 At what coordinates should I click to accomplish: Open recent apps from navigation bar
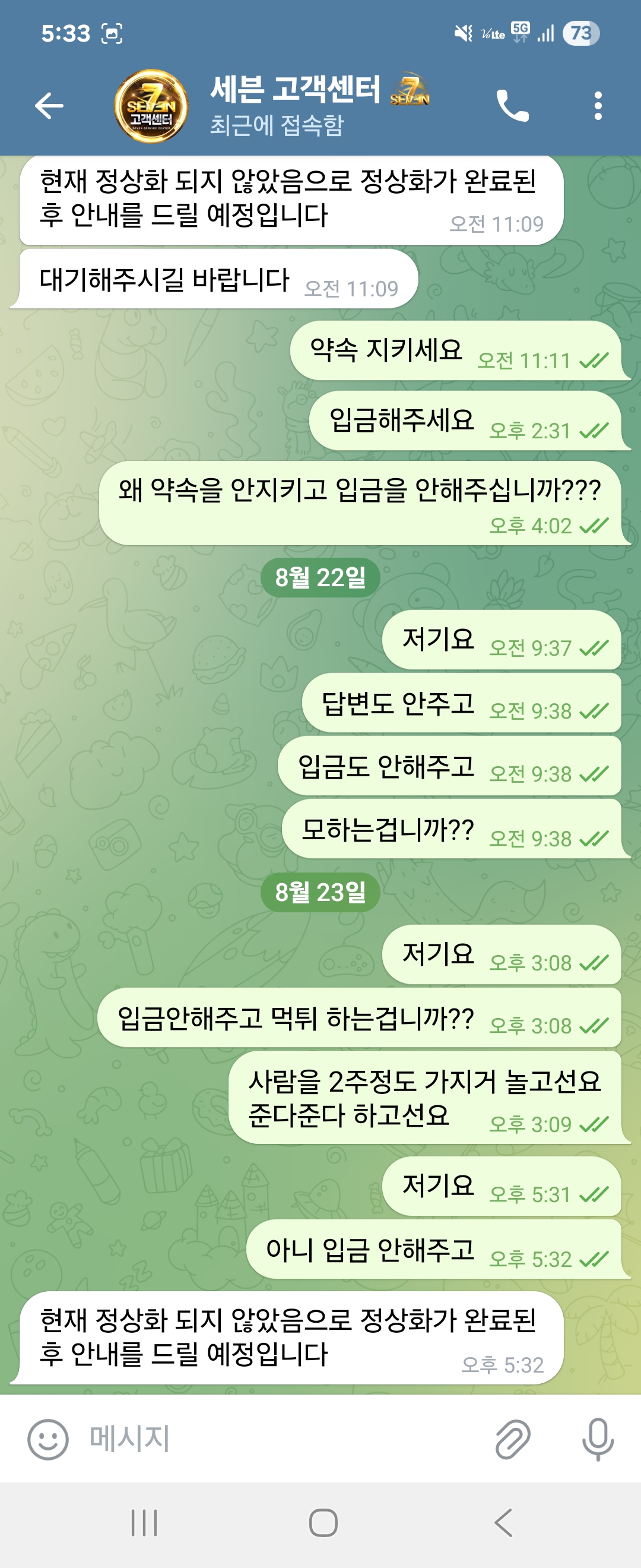pyautogui.click(x=144, y=1523)
